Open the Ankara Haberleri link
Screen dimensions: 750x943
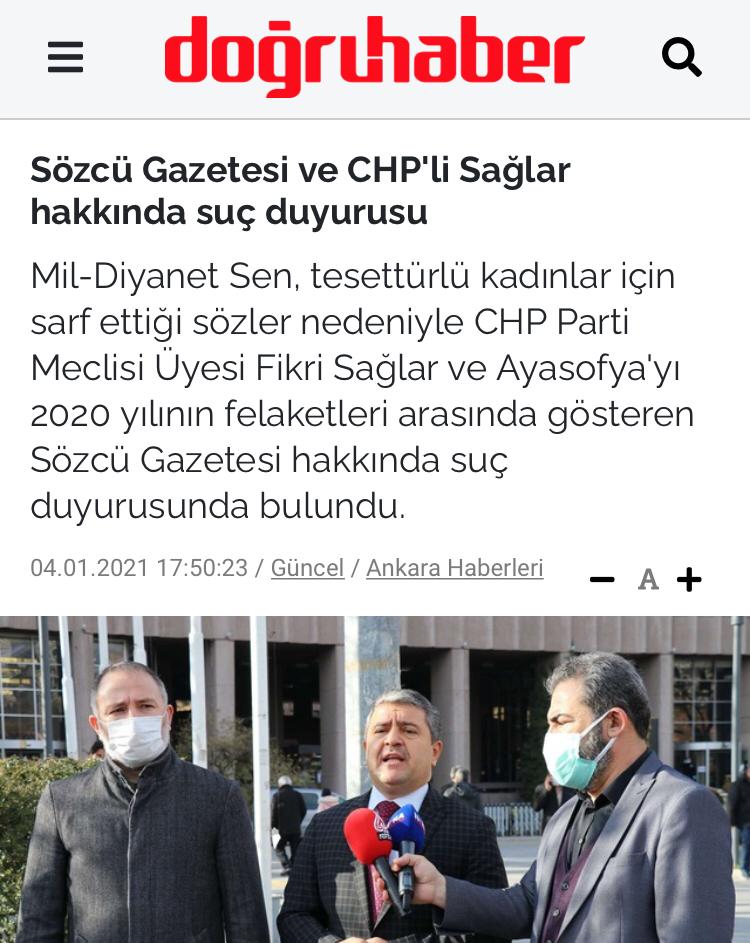pos(454,568)
